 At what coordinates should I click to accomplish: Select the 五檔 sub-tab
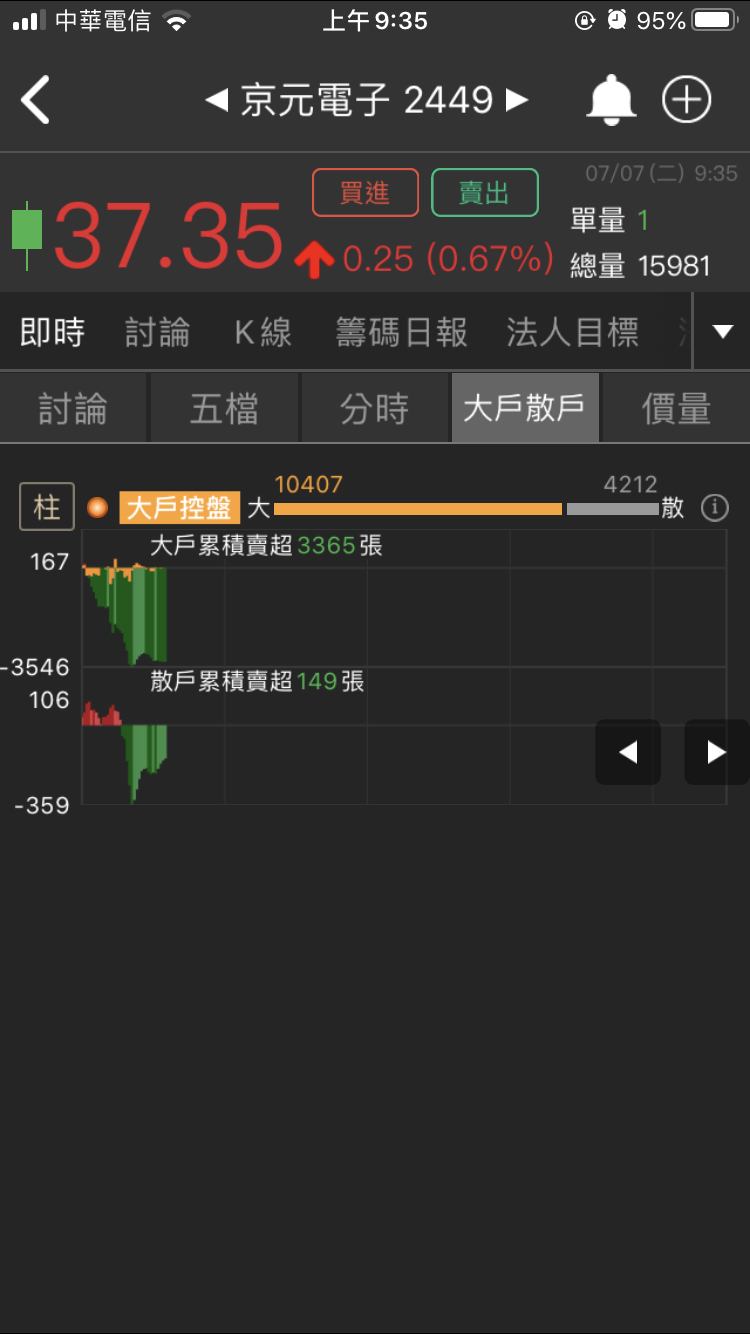224,408
